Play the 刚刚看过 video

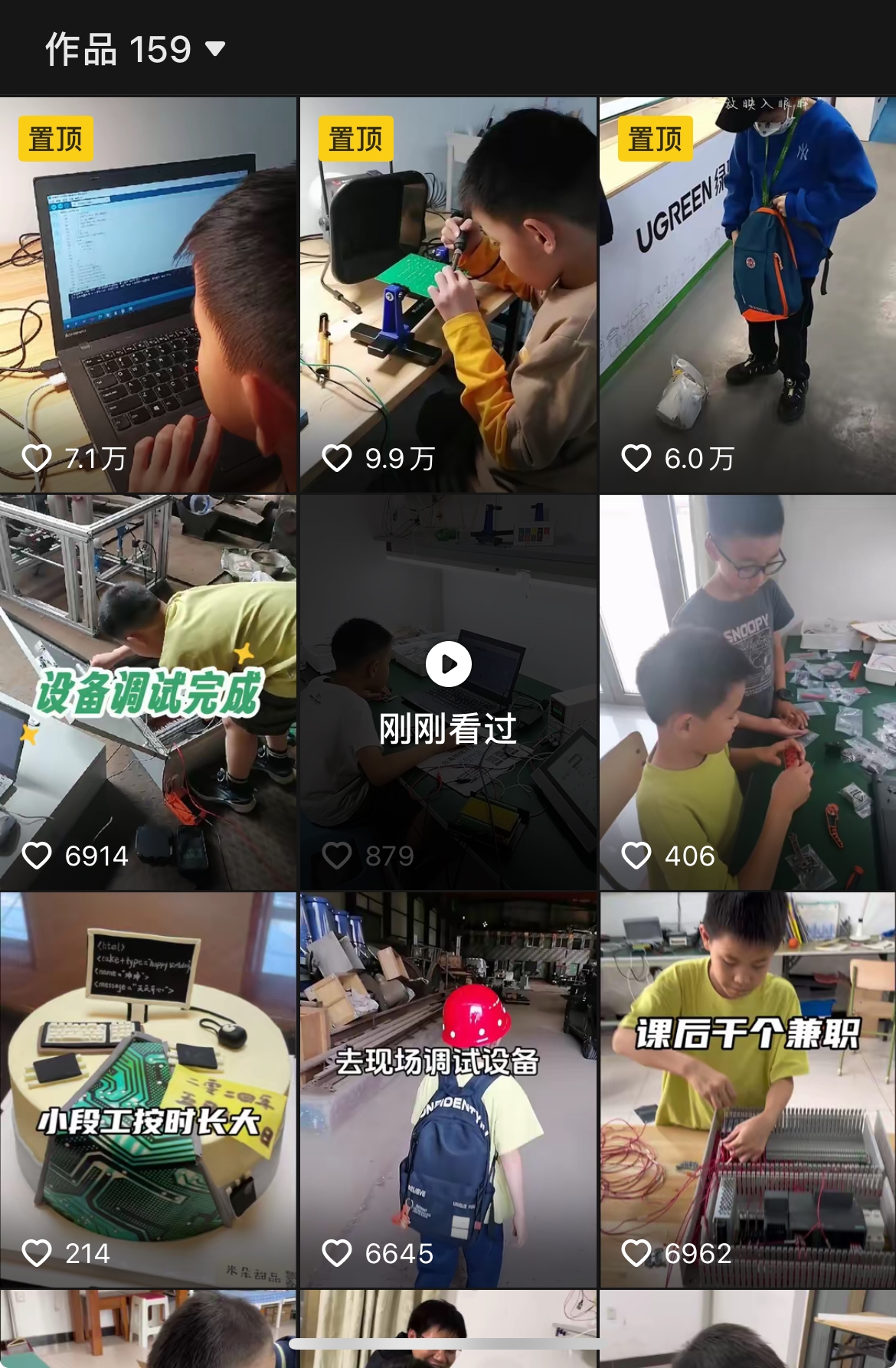click(x=448, y=665)
